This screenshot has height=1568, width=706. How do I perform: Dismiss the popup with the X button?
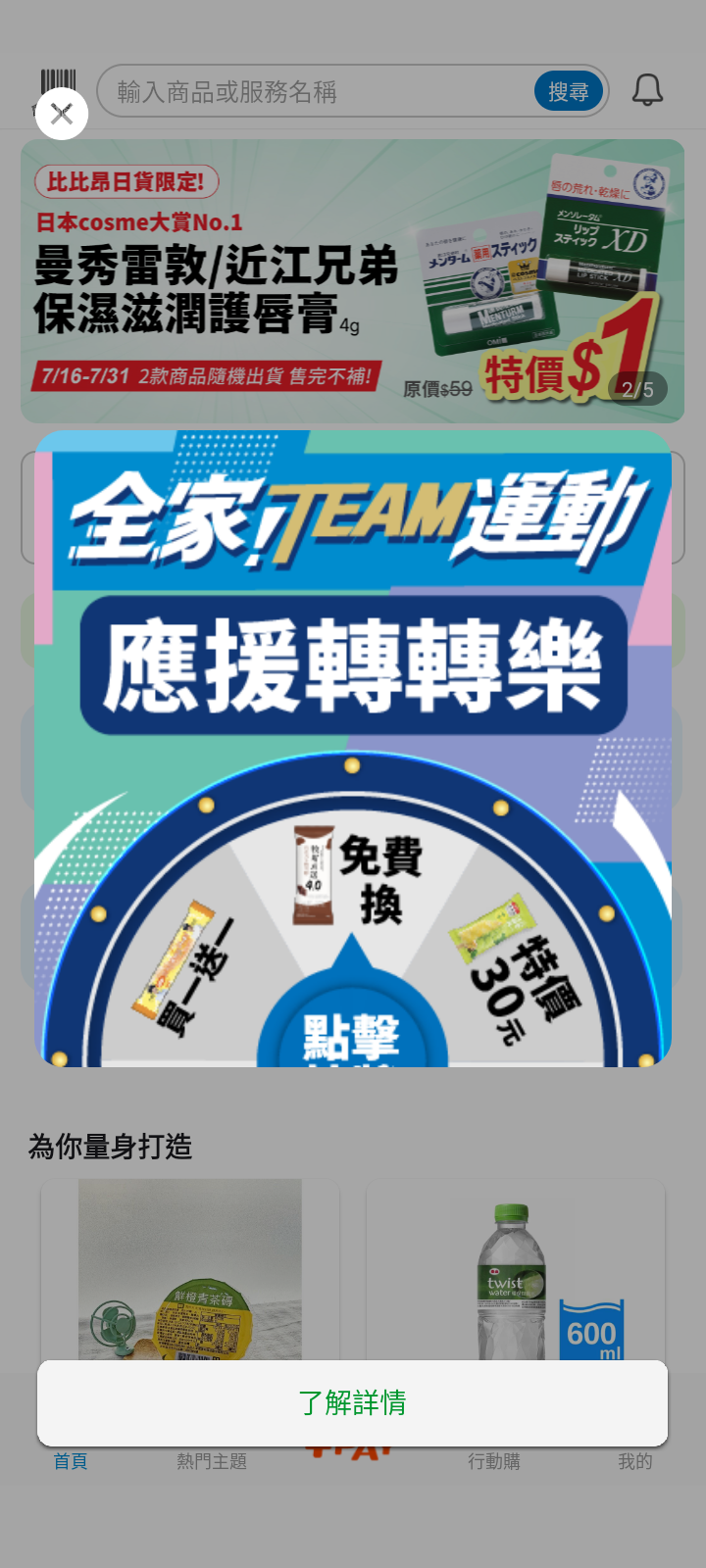[62, 114]
